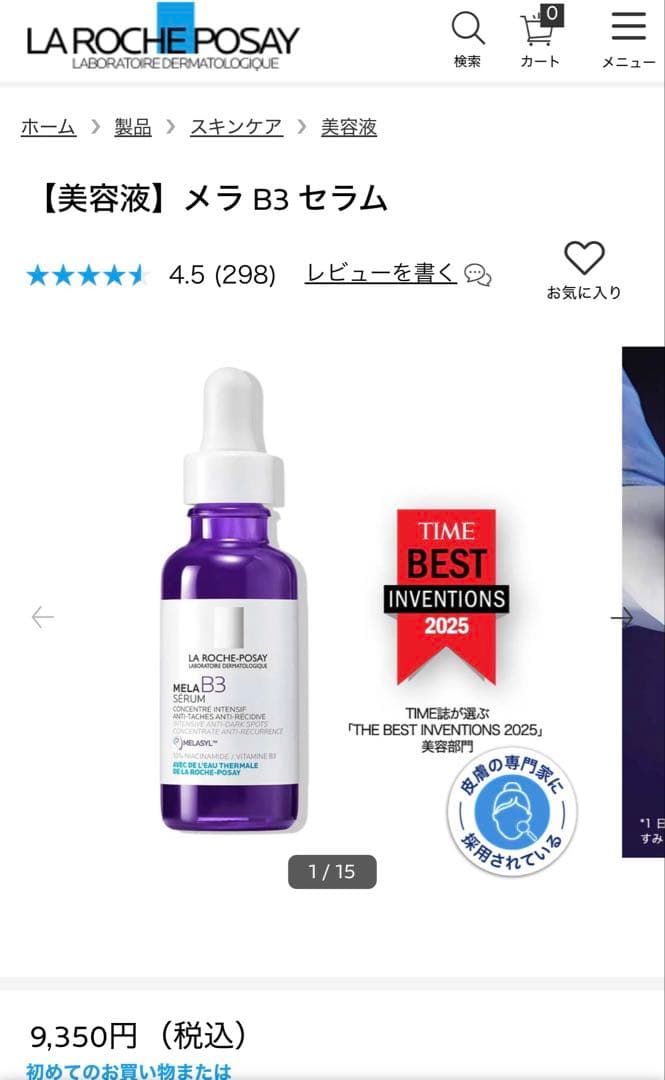This screenshot has height=1080, width=665.
Task: Show the next product image
Action: 621,616
